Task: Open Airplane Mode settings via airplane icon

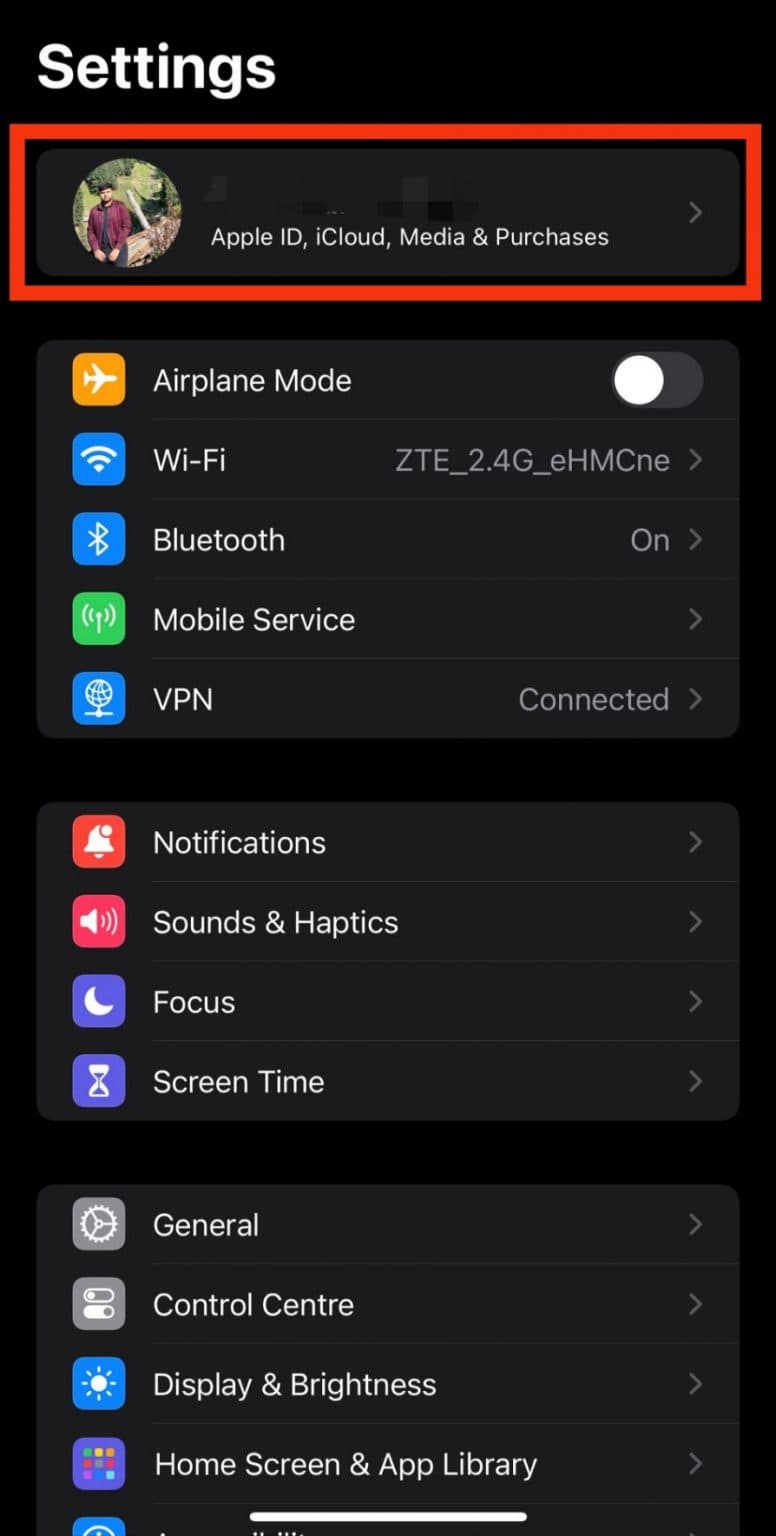Action: coord(98,380)
